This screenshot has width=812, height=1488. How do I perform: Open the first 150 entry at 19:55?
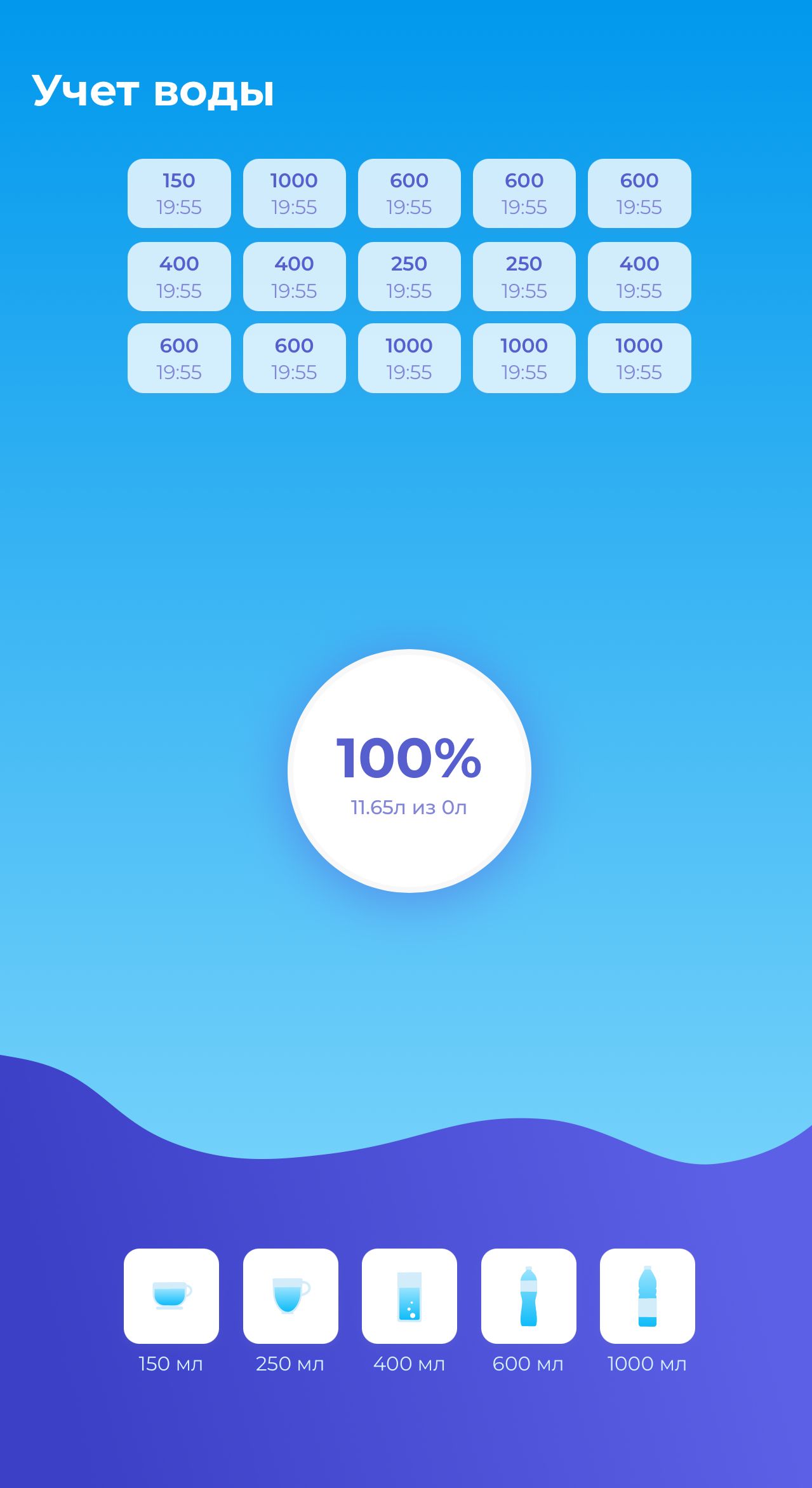(x=178, y=194)
